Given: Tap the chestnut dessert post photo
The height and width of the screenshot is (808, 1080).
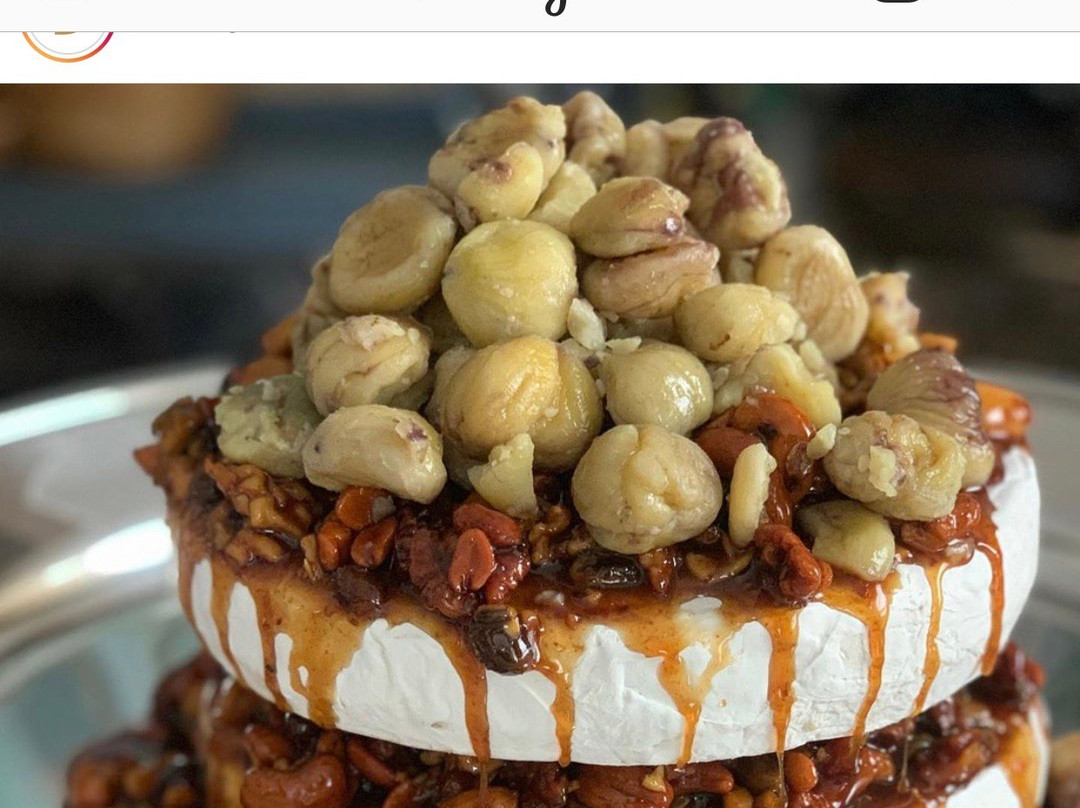Looking at the screenshot, I should coord(540,446).
